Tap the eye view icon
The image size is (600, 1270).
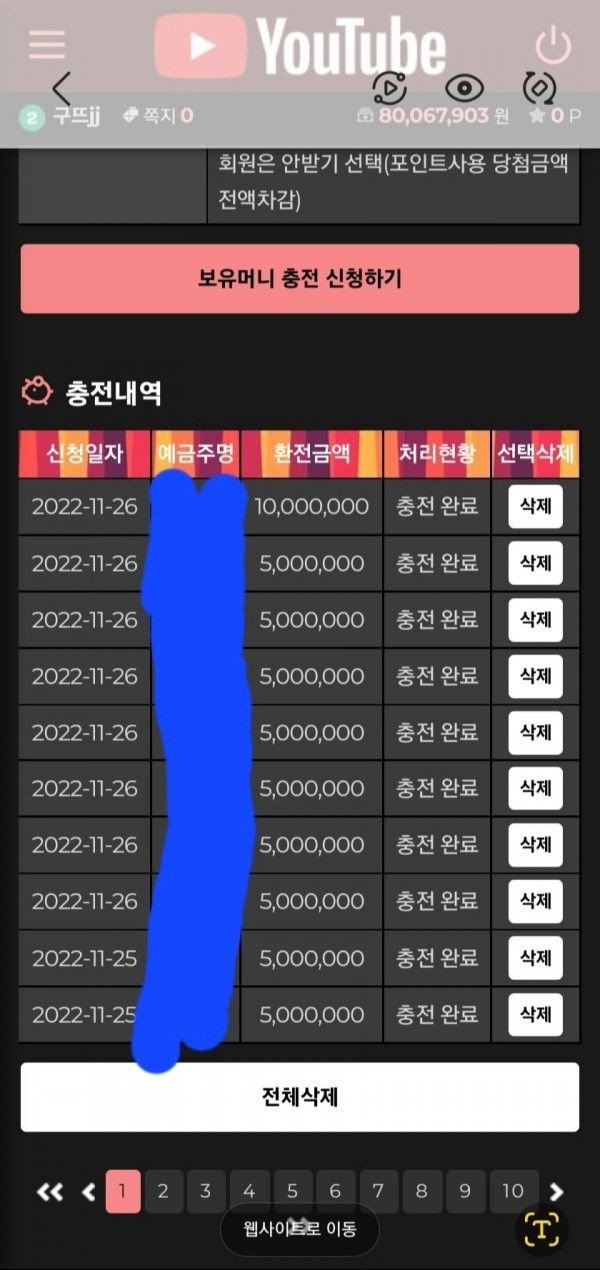tap(464, 89)
